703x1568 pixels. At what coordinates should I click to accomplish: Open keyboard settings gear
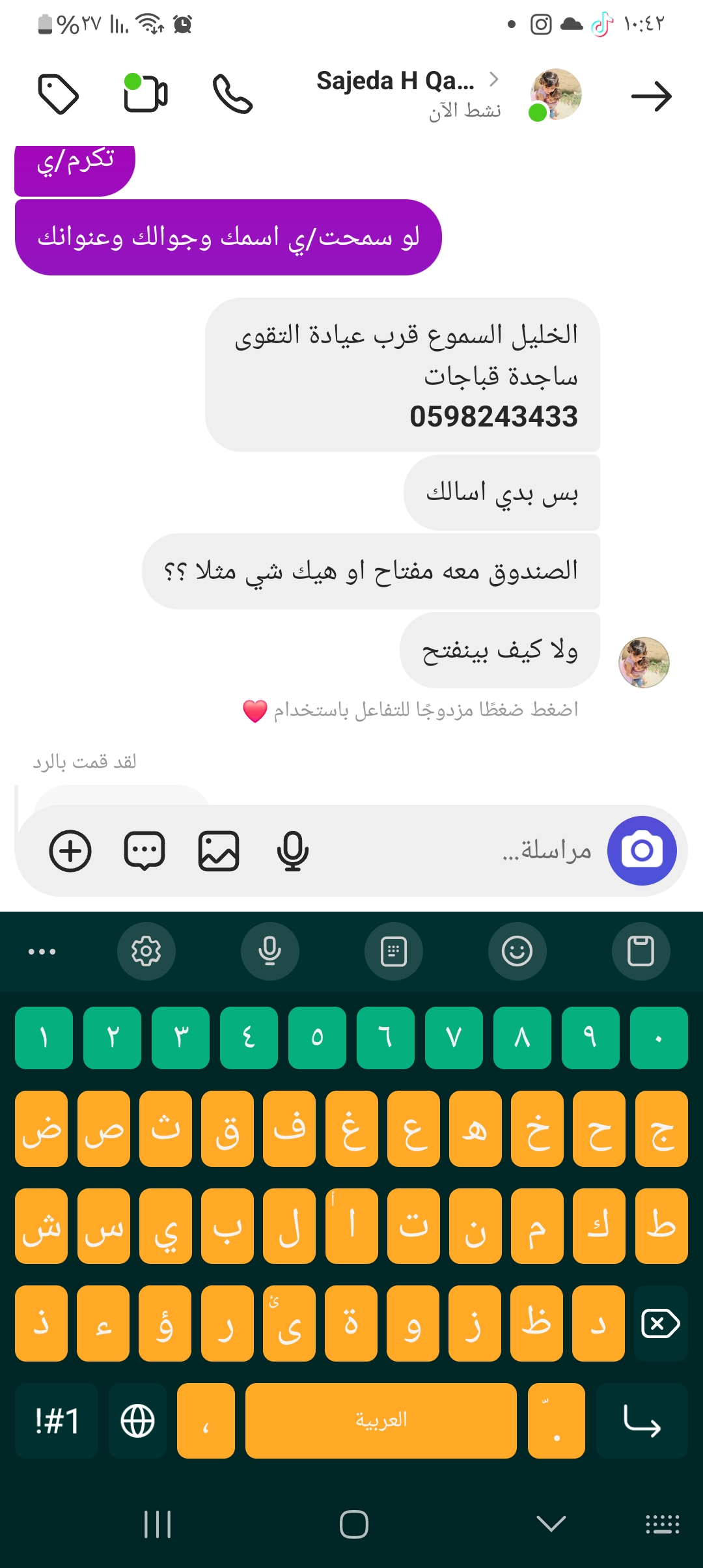point(146,951)
